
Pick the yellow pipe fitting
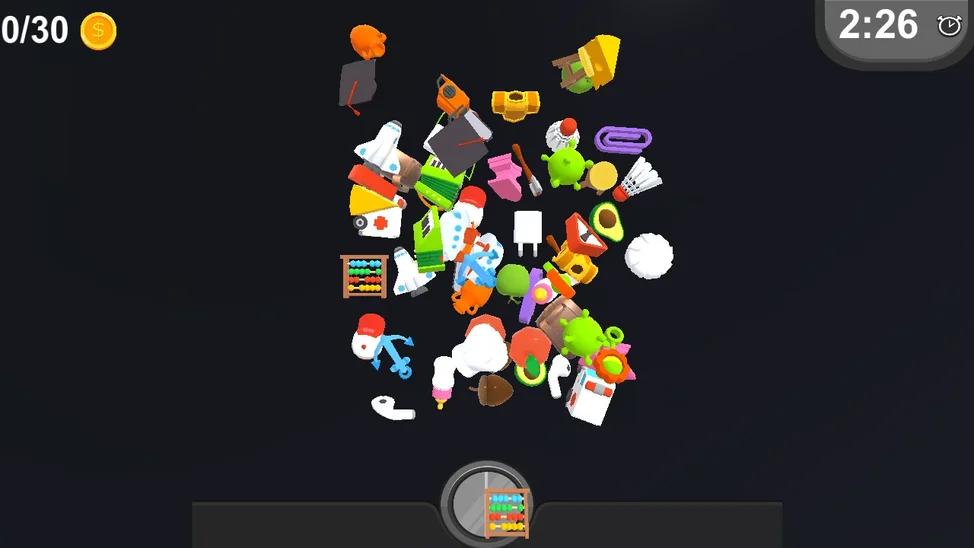(x=515, y=104)
